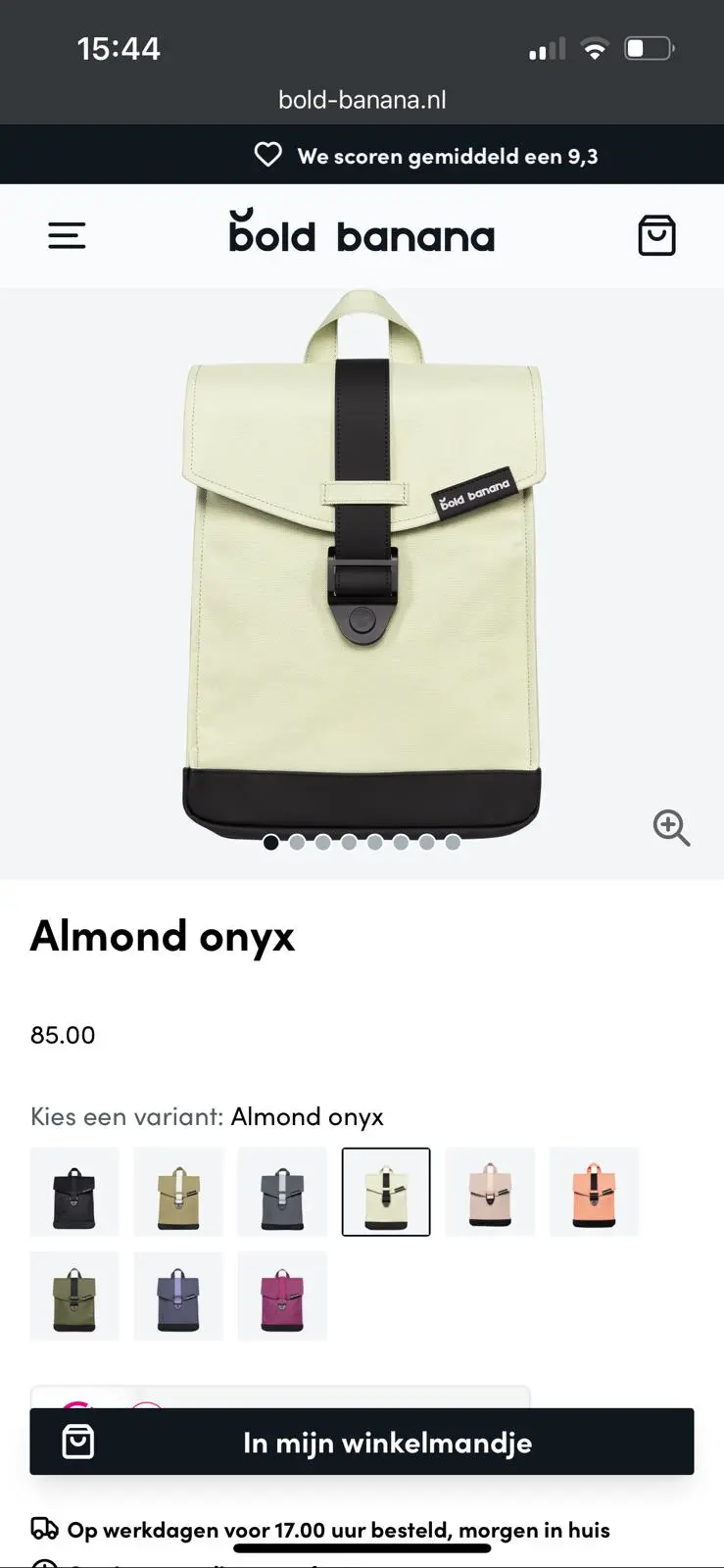Click the bold banana logo
The image size is (724, 1568).
(362, 234)
